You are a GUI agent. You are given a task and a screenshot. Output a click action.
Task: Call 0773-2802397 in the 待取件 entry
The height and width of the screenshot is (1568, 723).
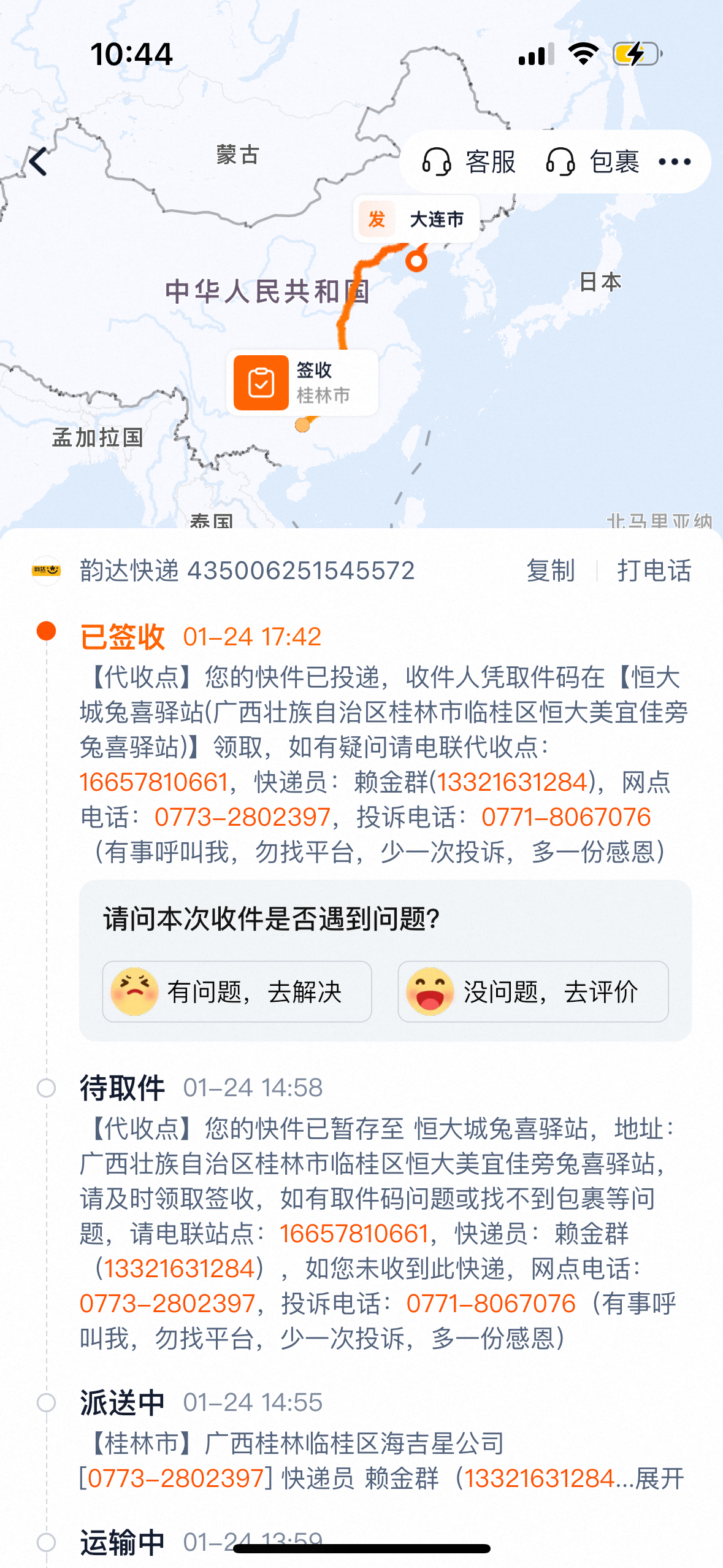click(167, 1304)
